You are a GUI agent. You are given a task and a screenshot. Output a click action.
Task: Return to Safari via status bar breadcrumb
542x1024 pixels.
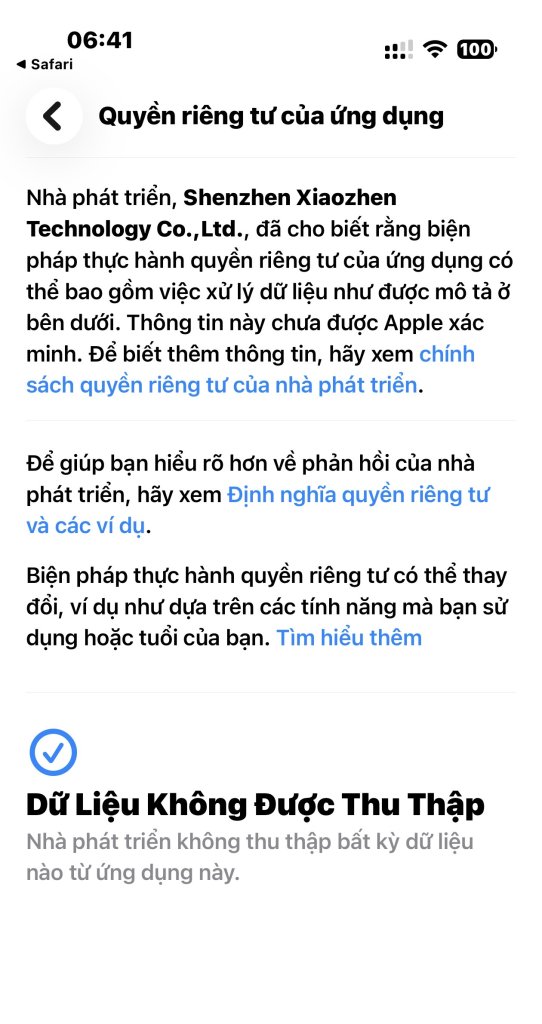pos(44,64)
